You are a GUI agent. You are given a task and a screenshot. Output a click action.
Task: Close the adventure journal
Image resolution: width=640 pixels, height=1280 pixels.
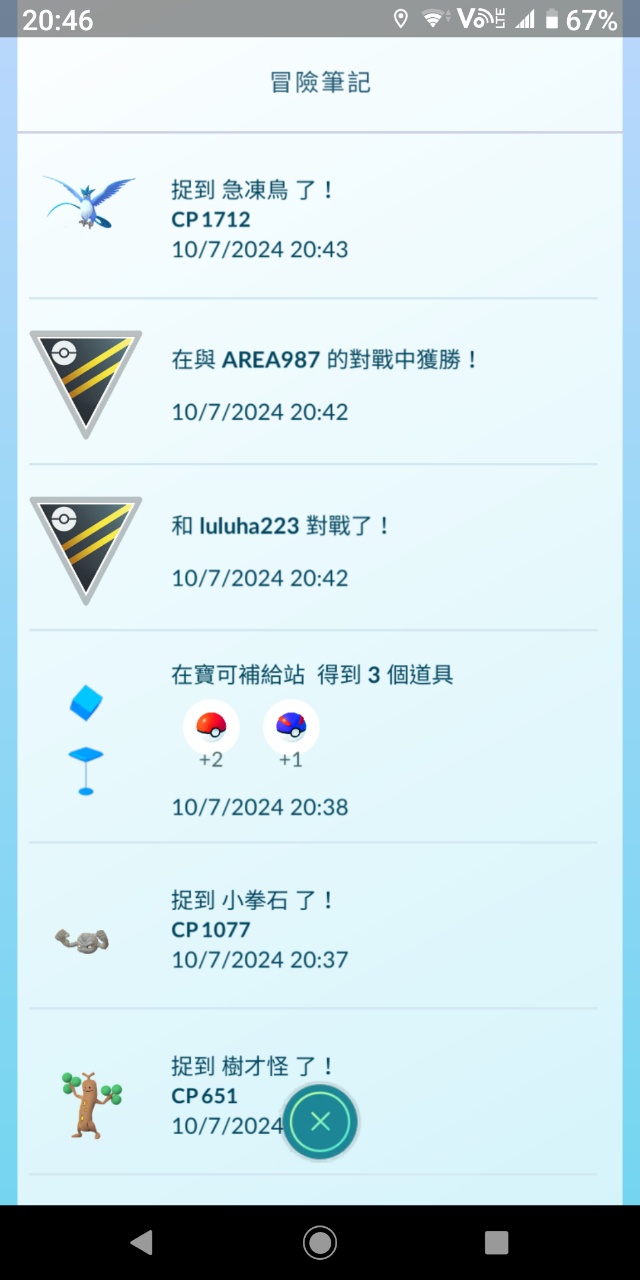(x=320, y=1121)
